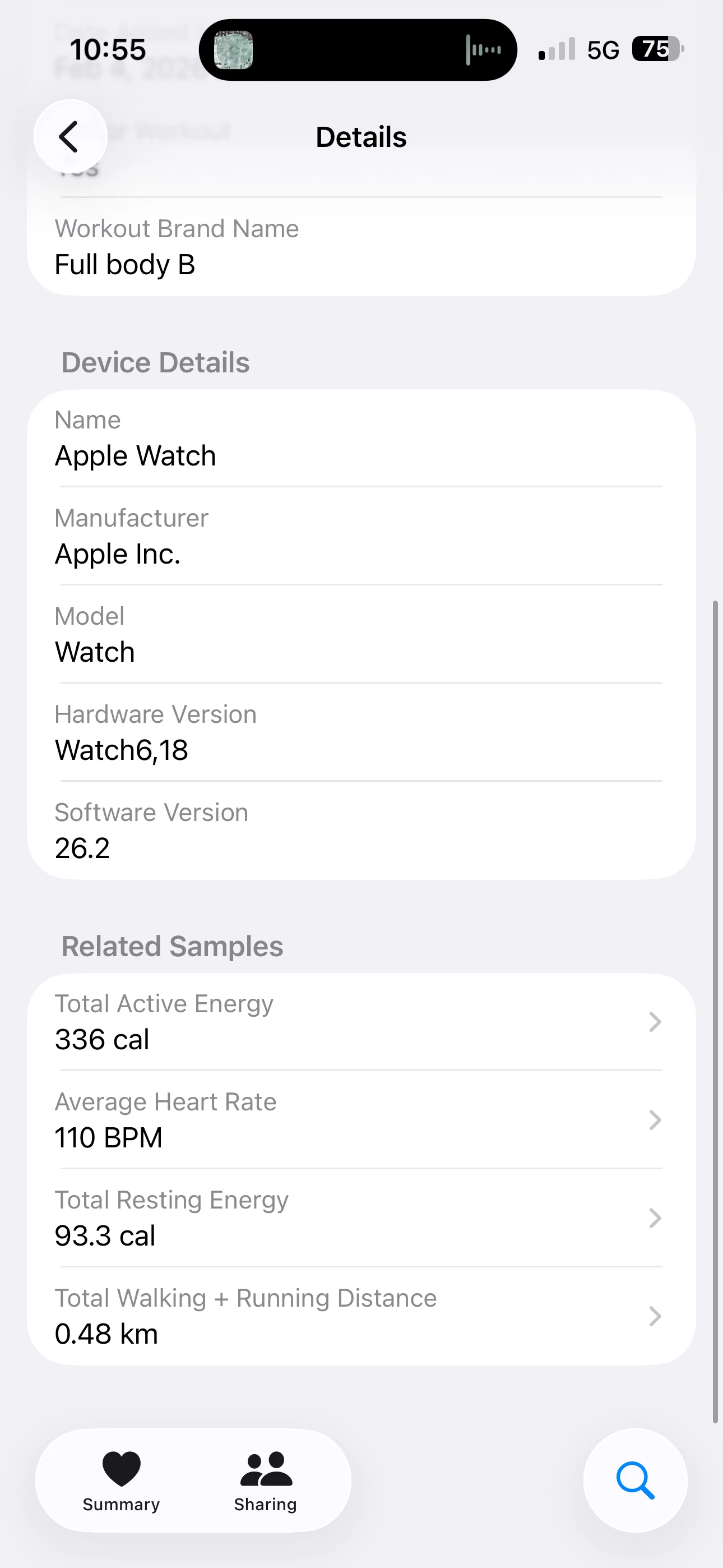Go back from the Details screen
The width and height of the screenshot is (723, 1568).
click(70, 136)
